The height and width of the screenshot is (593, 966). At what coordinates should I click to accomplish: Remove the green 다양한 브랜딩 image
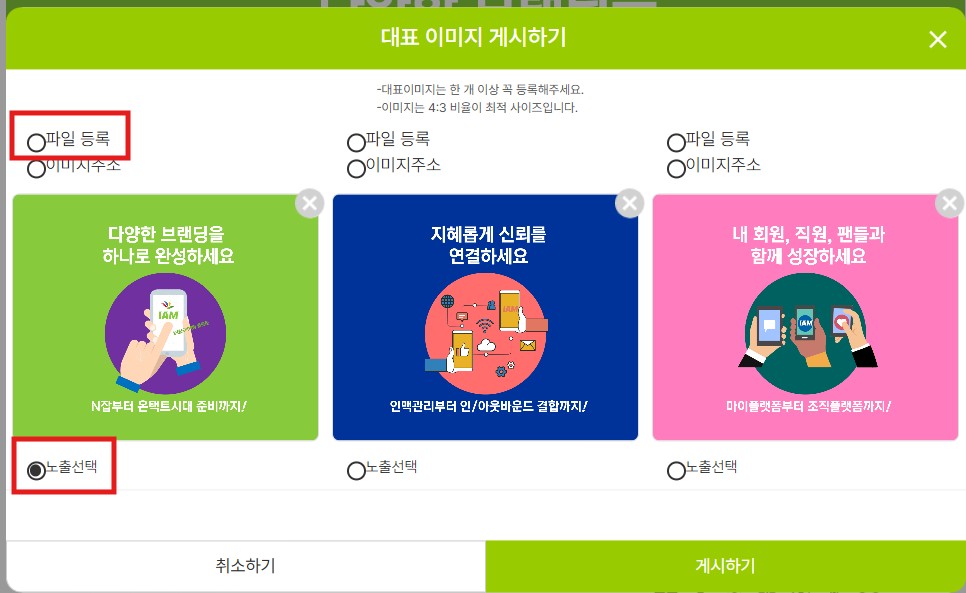tap(310, 203)
